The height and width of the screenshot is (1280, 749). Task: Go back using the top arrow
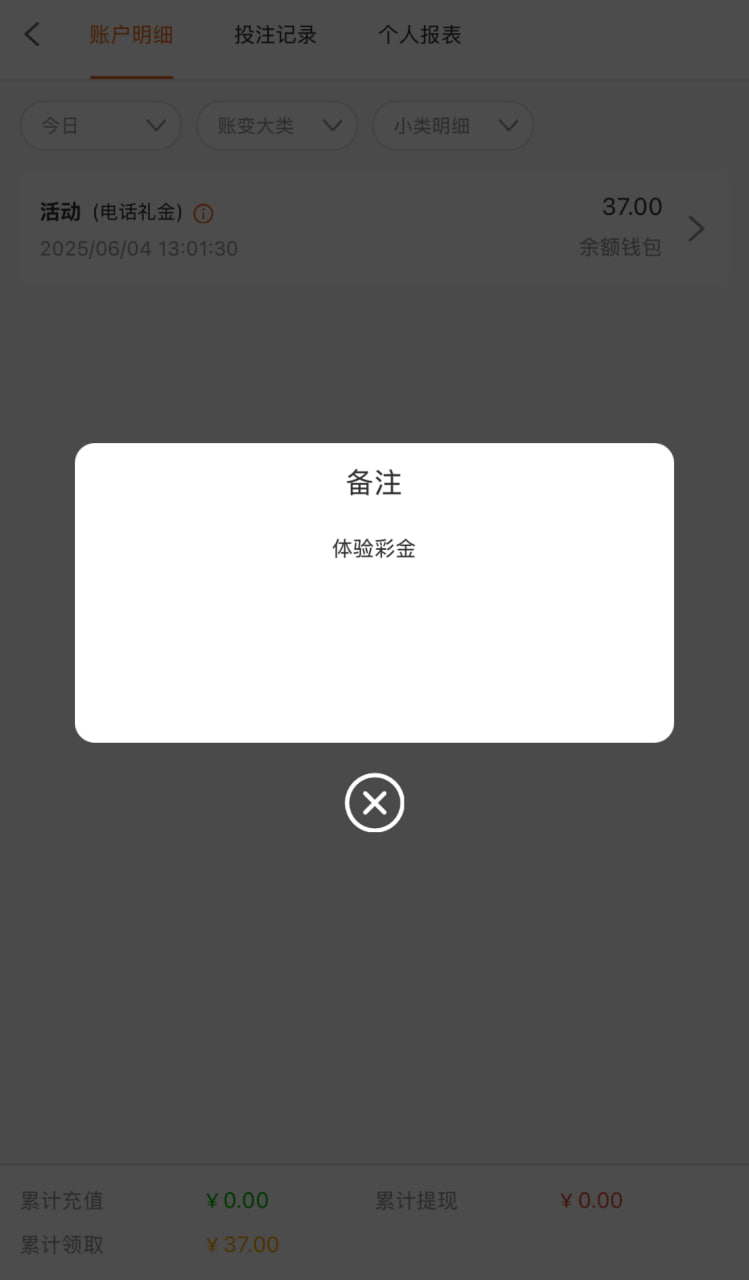click(32, 35)
